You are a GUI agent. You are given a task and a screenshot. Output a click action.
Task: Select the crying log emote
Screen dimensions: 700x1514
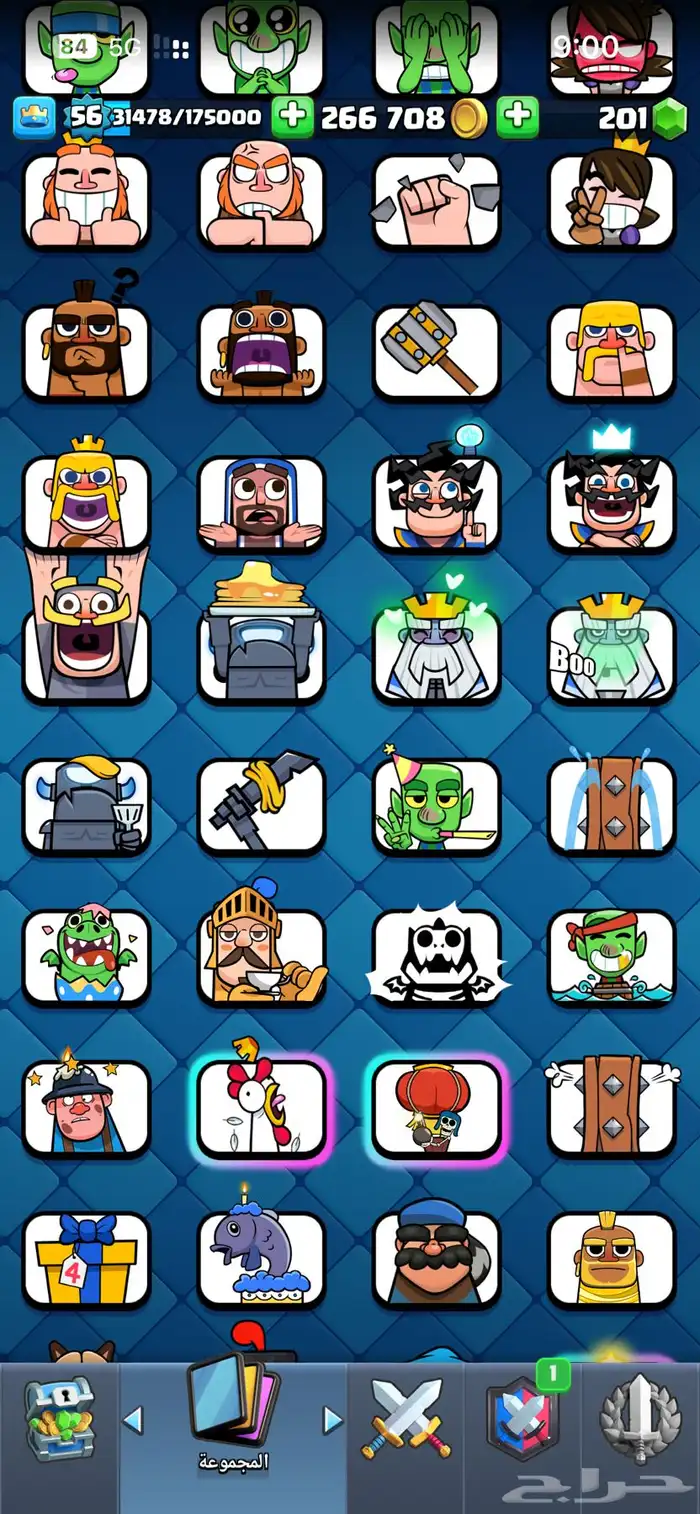(611, 805)
